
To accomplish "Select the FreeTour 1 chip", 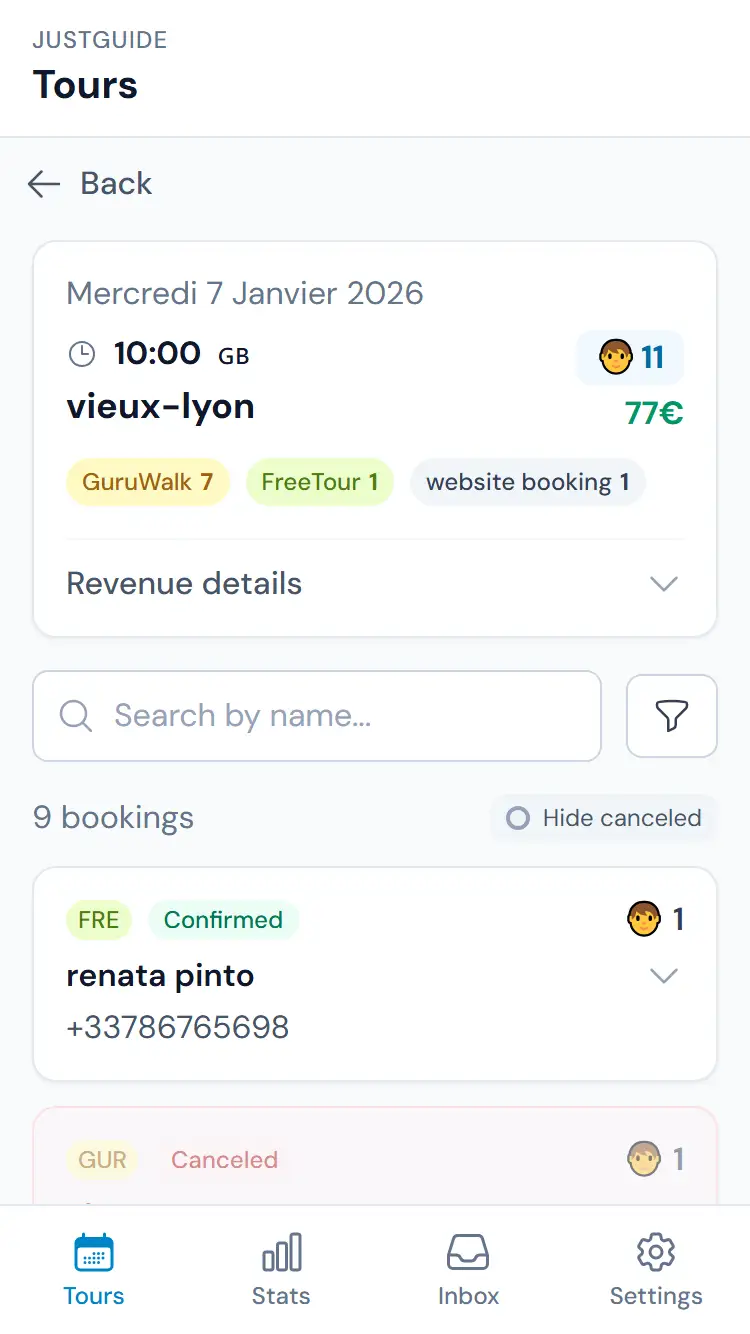I will point(319,481).
